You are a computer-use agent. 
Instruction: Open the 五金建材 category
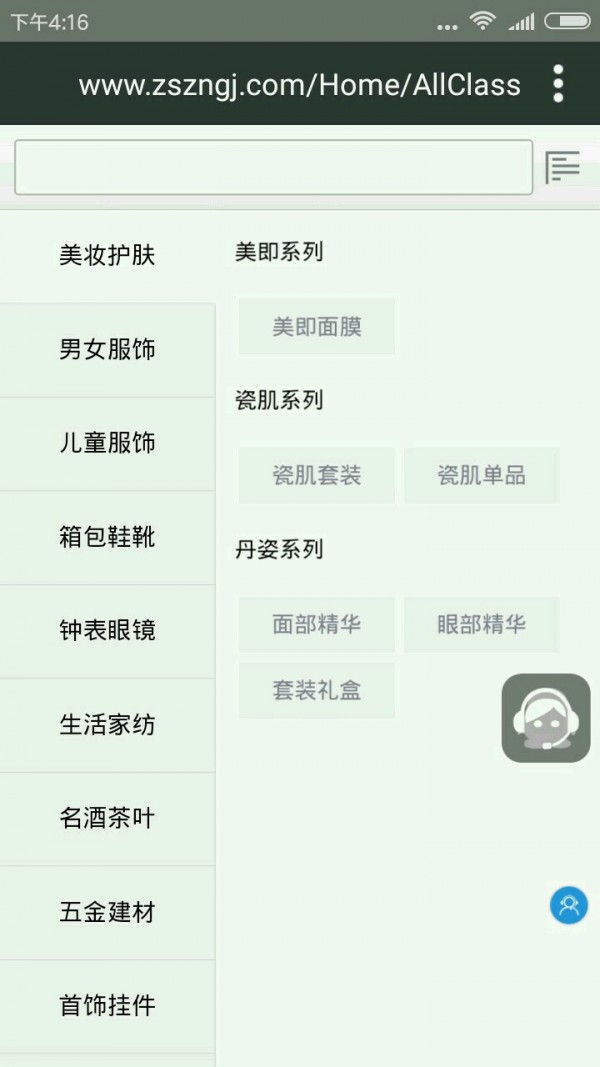pyautogui.click(x=107, y=912)
